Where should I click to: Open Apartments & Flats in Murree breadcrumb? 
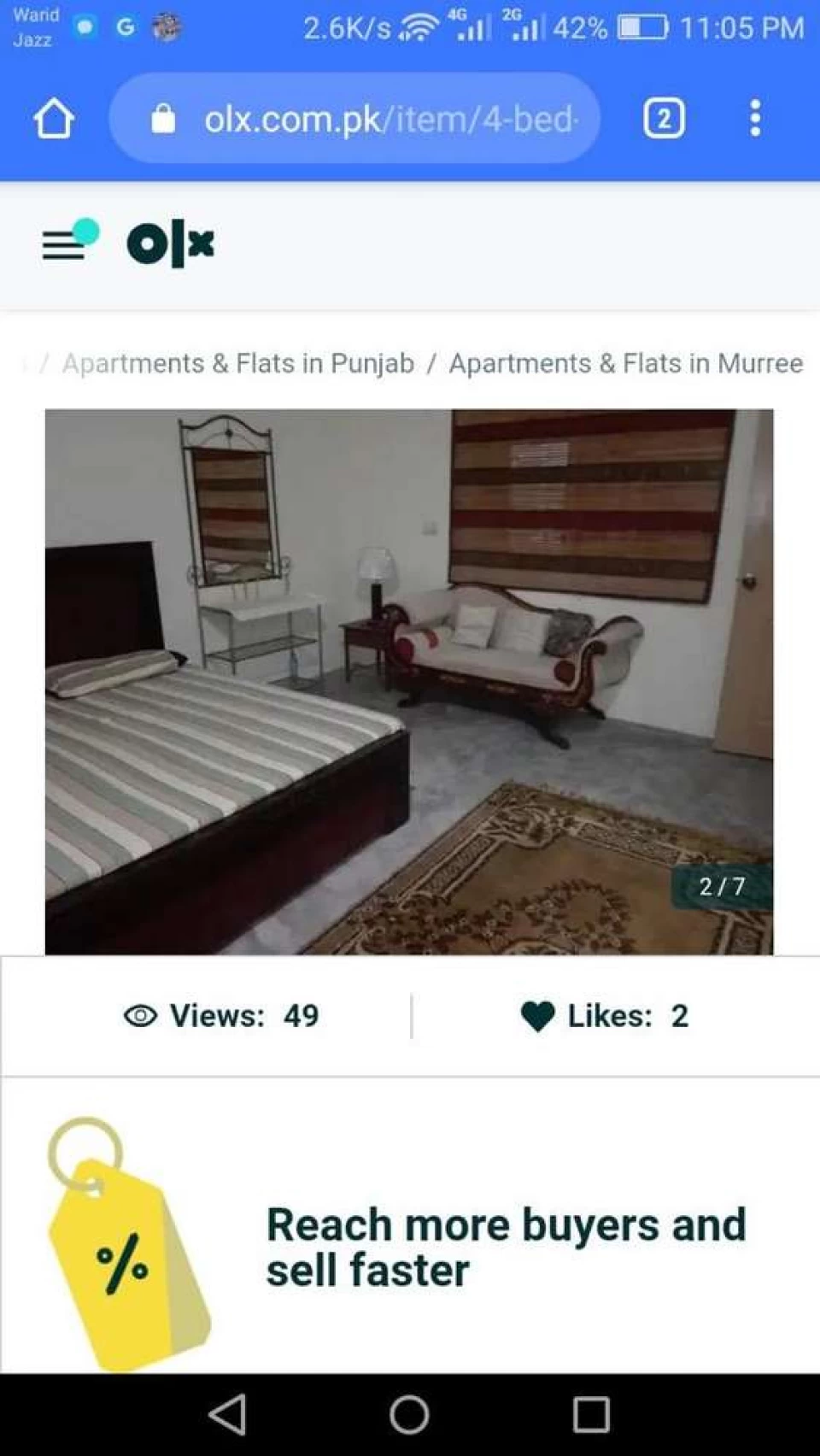pyautogui.click(x=626, y=363)
